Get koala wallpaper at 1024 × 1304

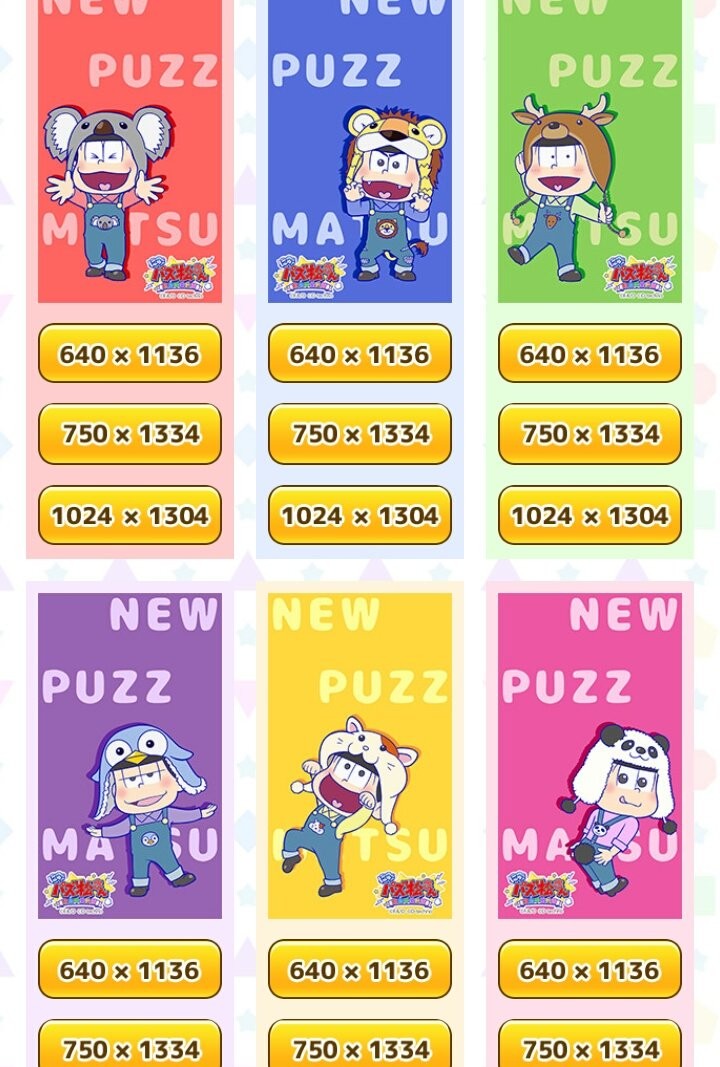coord(130,515)
